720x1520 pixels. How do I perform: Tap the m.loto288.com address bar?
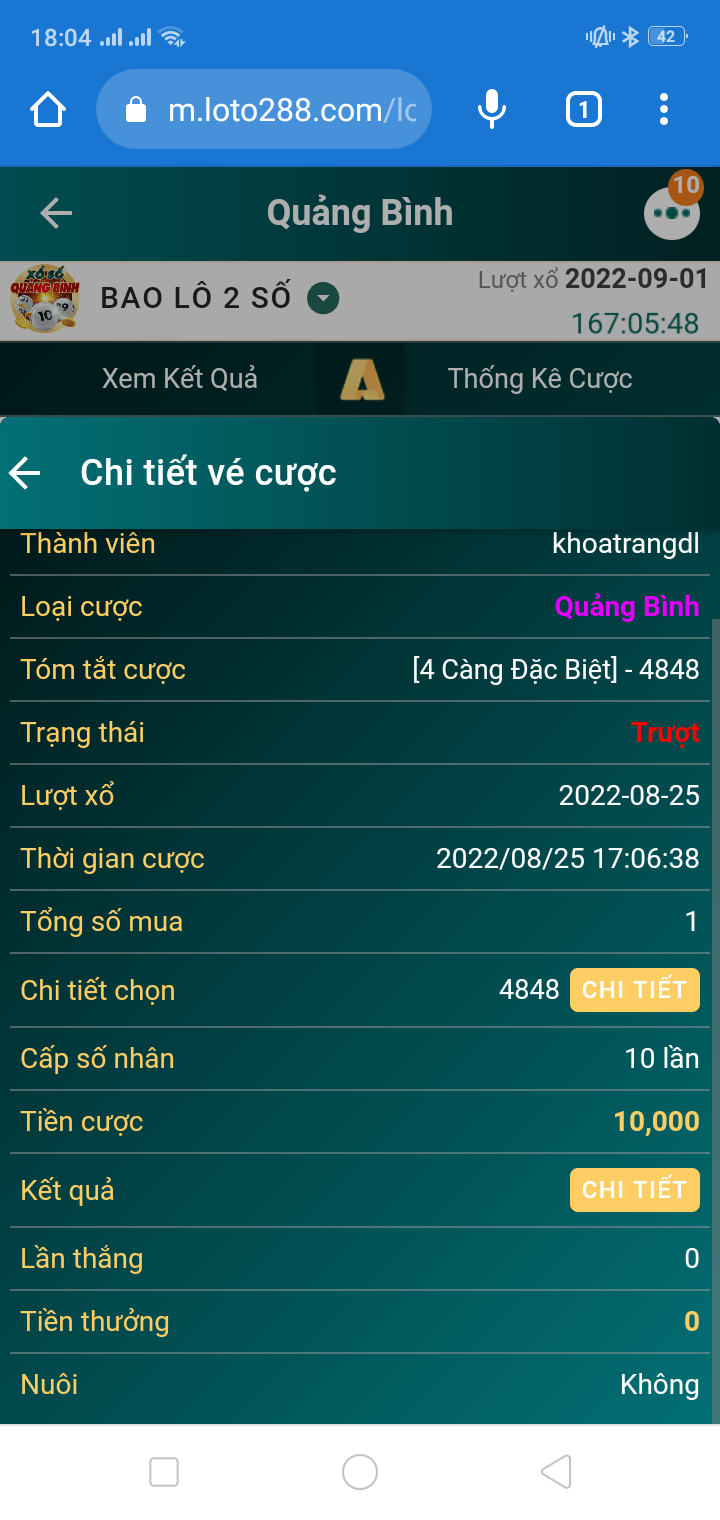pyautogui.click(x=264, y=109)
